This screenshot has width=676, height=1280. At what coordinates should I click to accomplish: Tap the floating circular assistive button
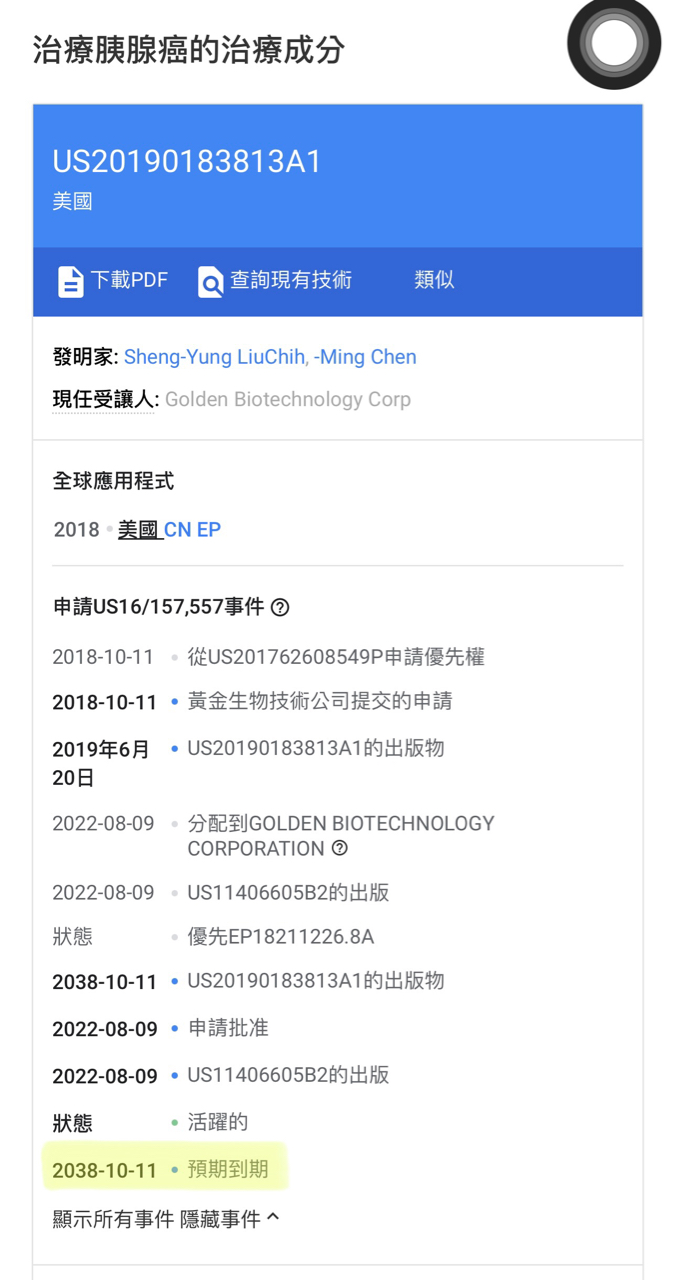click(614, 42)
